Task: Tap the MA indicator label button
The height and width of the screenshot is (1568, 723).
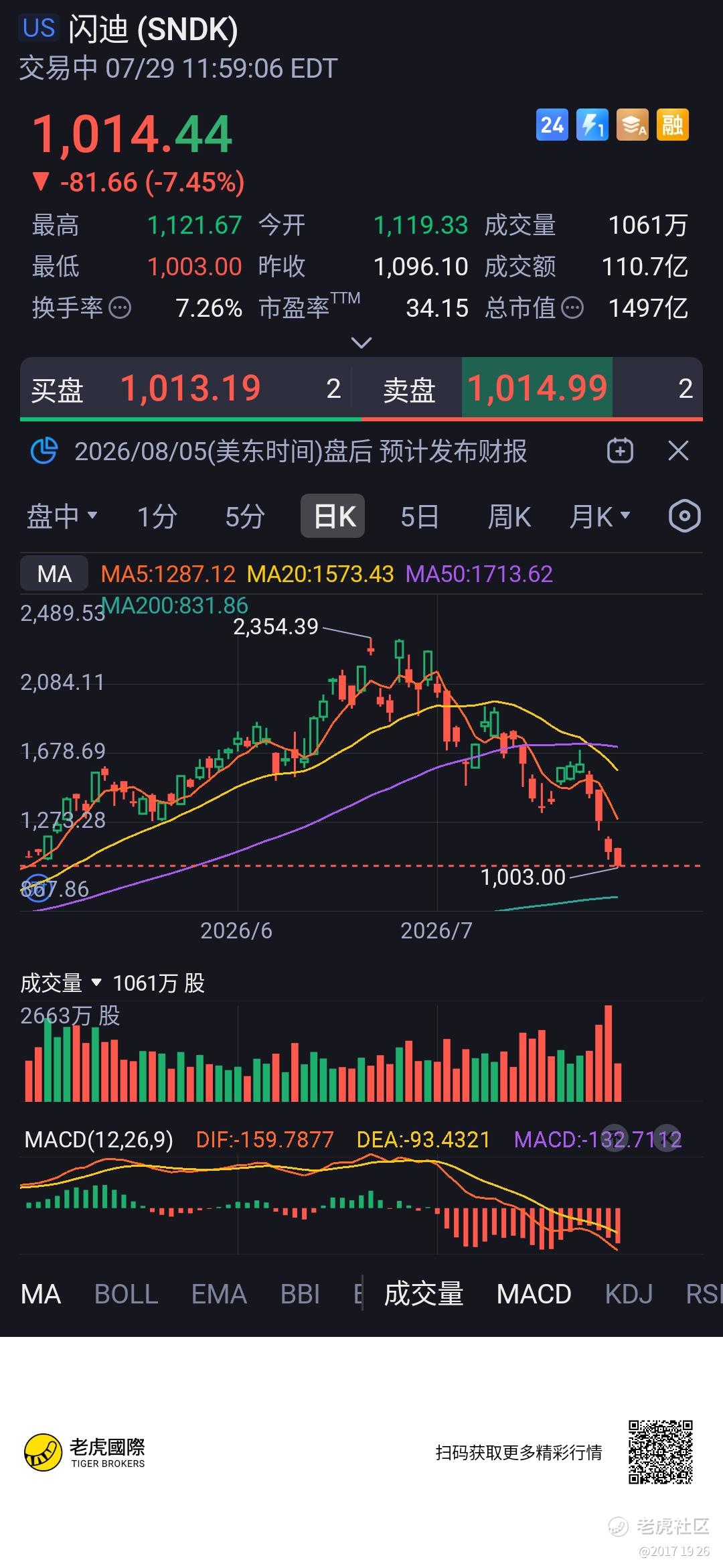Action: coord(54,573)
